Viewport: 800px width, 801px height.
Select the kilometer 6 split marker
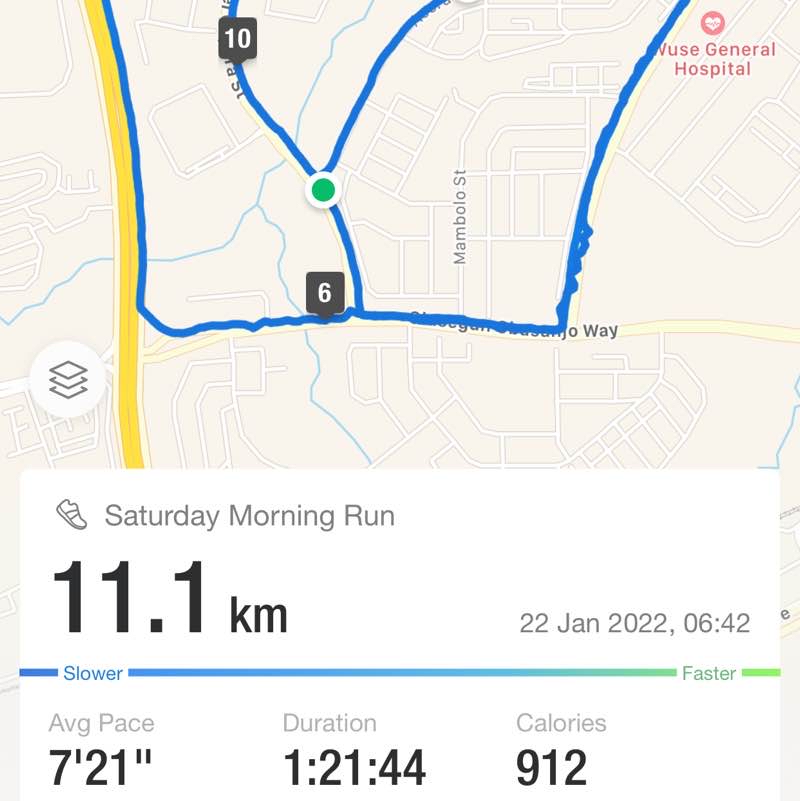point(325,293)
